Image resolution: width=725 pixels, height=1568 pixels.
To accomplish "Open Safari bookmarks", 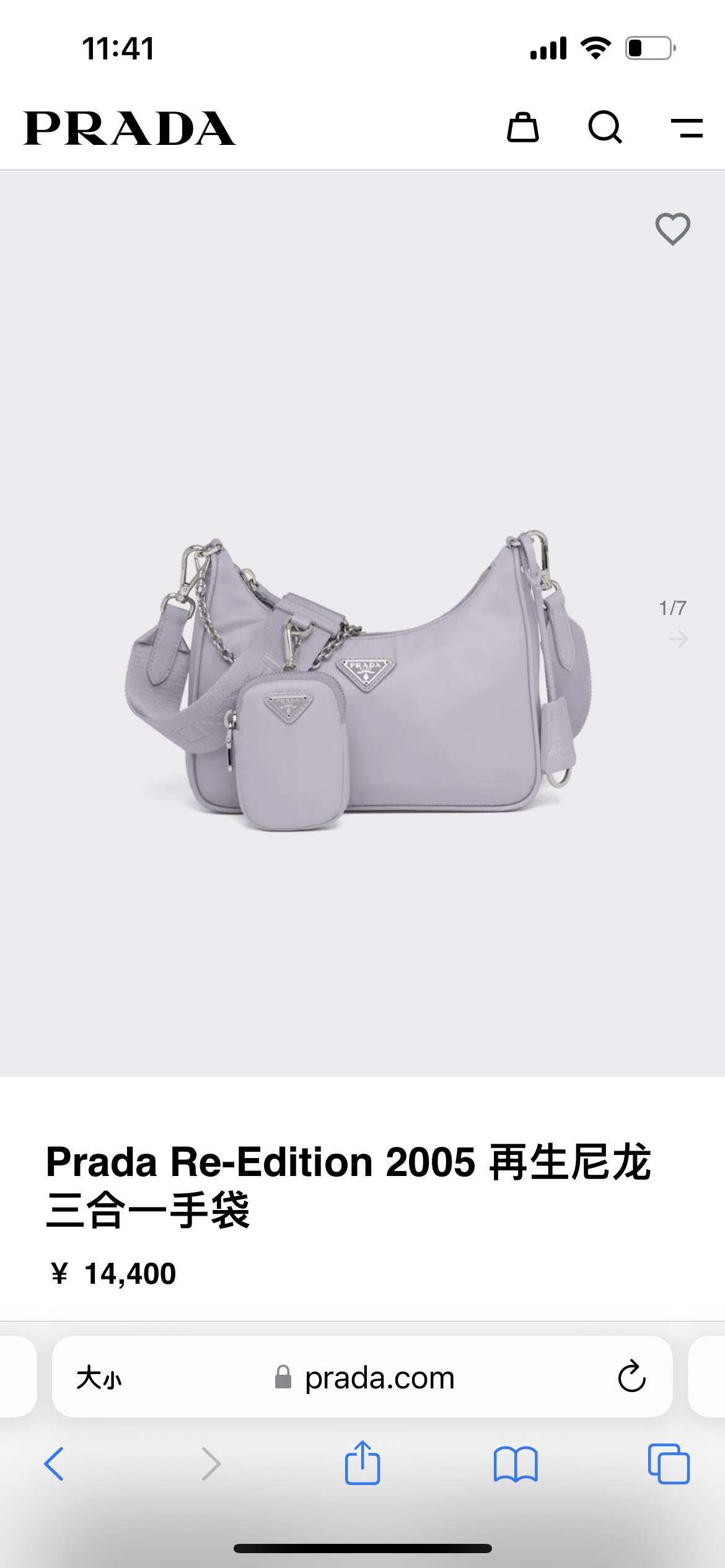I will (x=516, y=1464).
